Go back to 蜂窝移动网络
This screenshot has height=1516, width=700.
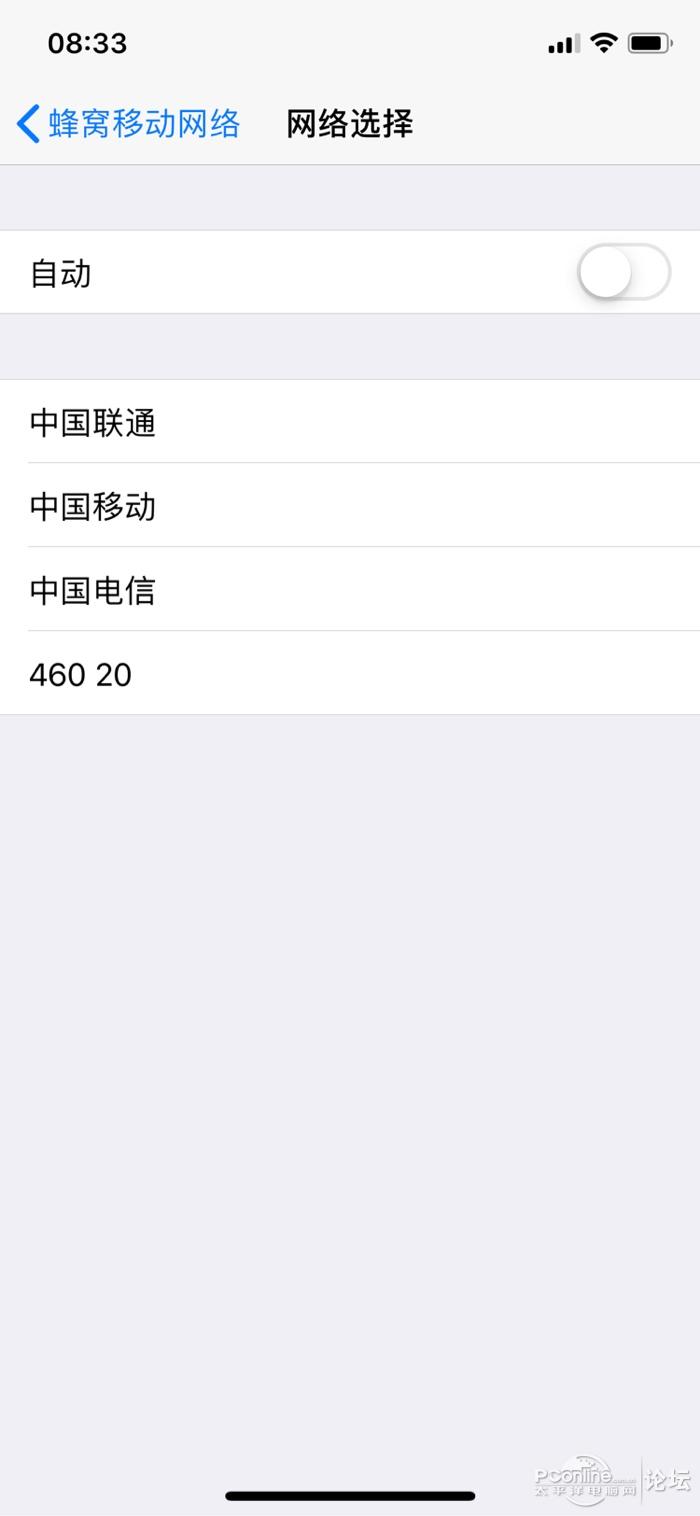(x=129, y=124)
